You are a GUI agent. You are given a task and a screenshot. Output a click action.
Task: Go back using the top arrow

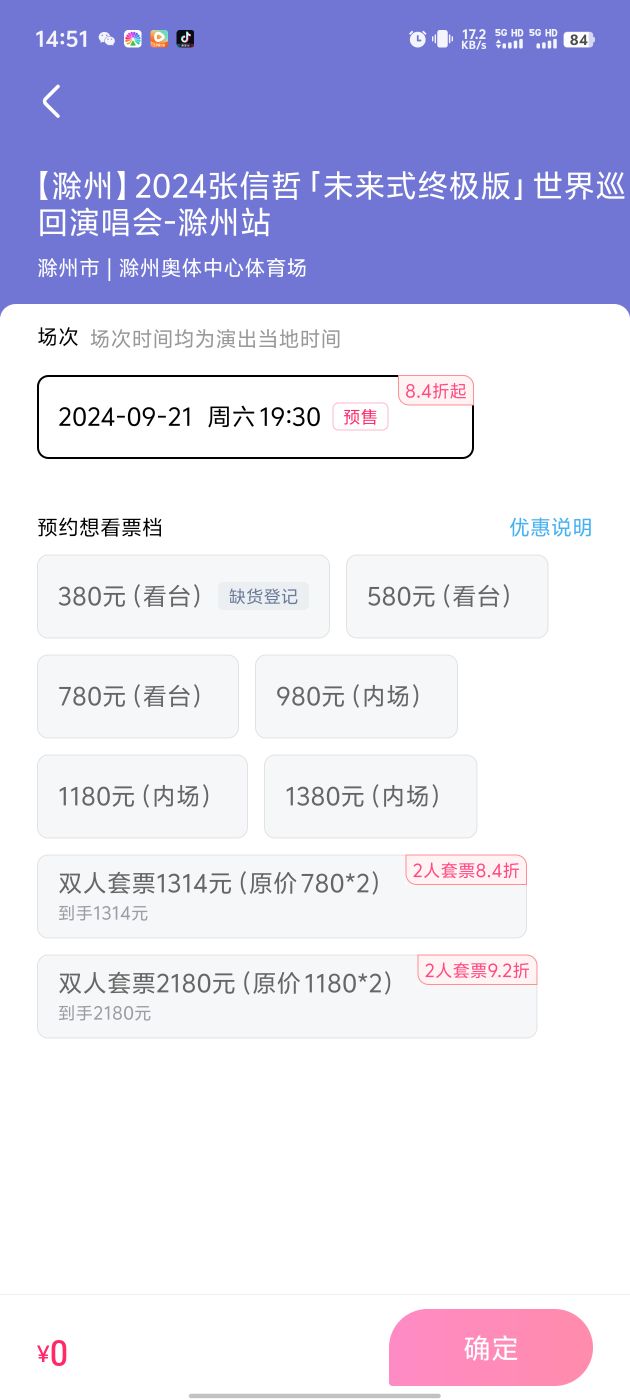coord(52,101)
